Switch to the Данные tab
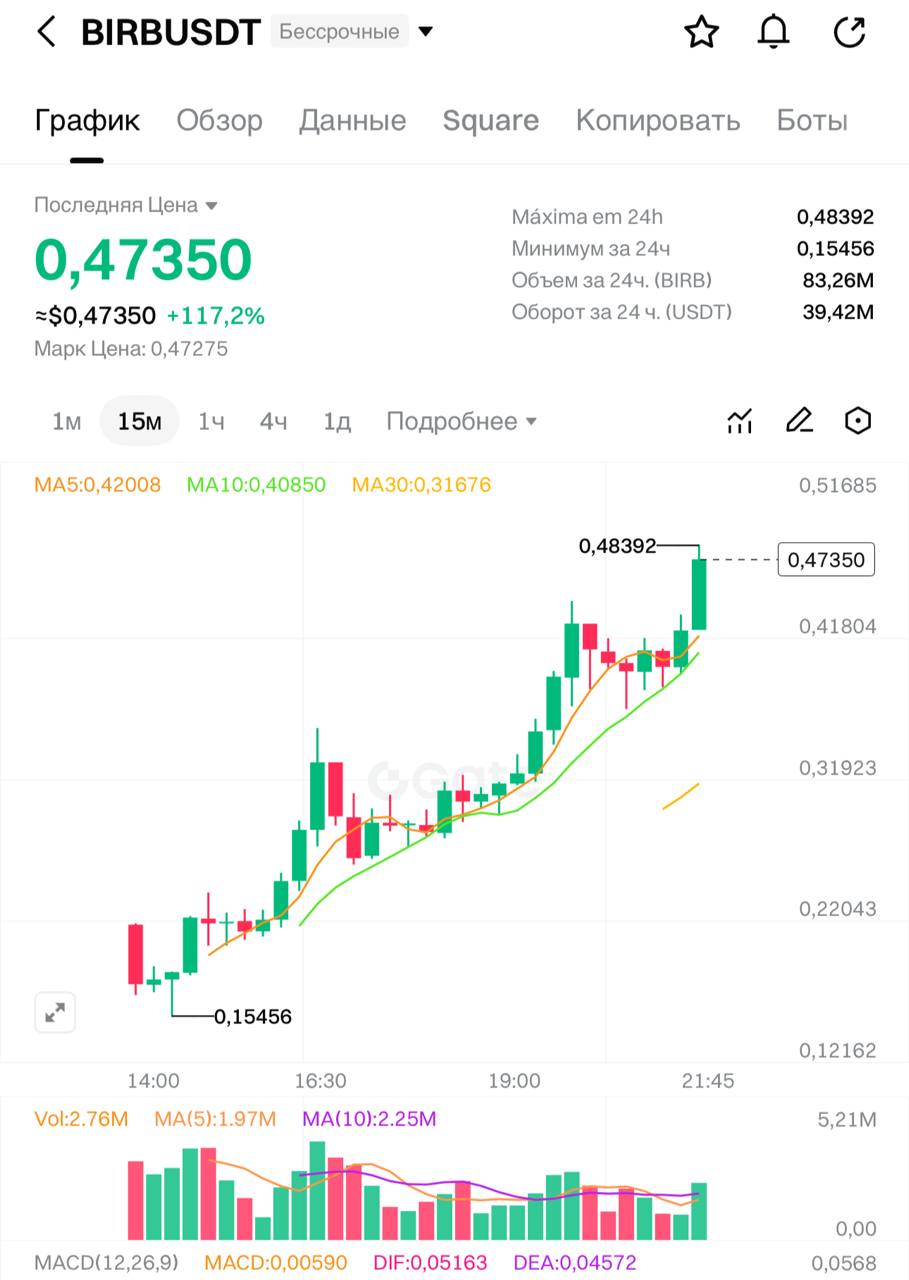The width and height of the screenshot is (909, 1280). pyautogui.click(x=352, y=121)
